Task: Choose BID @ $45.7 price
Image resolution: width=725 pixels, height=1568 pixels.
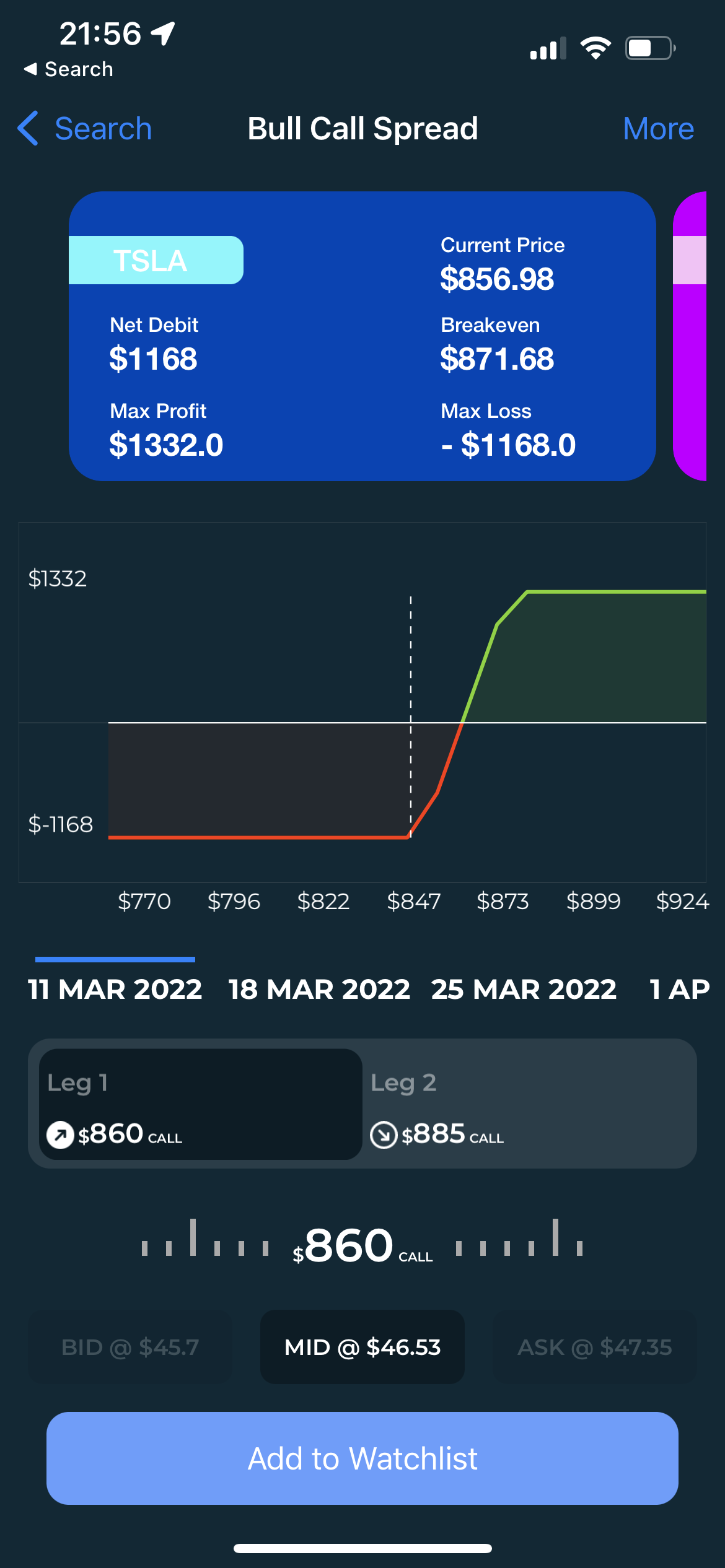Action: point(130,1347)
